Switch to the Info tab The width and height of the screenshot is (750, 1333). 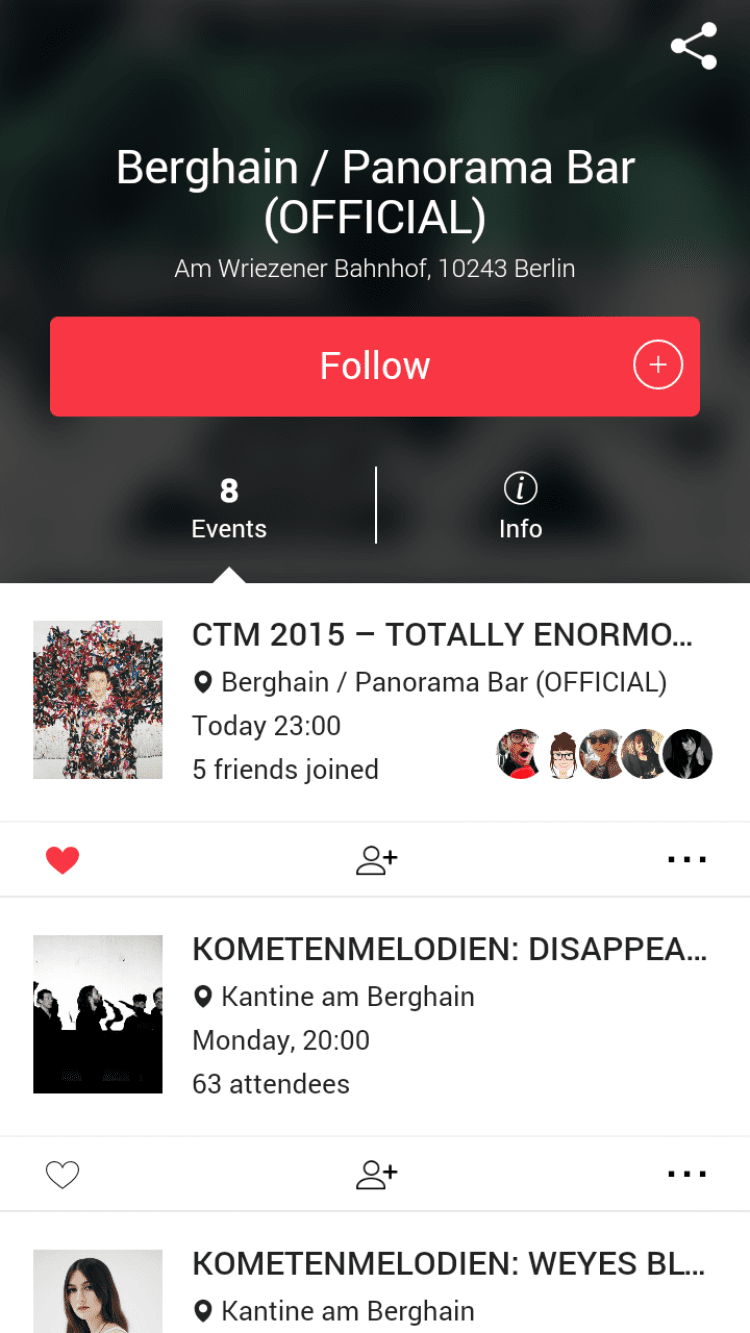pyautogui.click(x=520, y=507)
